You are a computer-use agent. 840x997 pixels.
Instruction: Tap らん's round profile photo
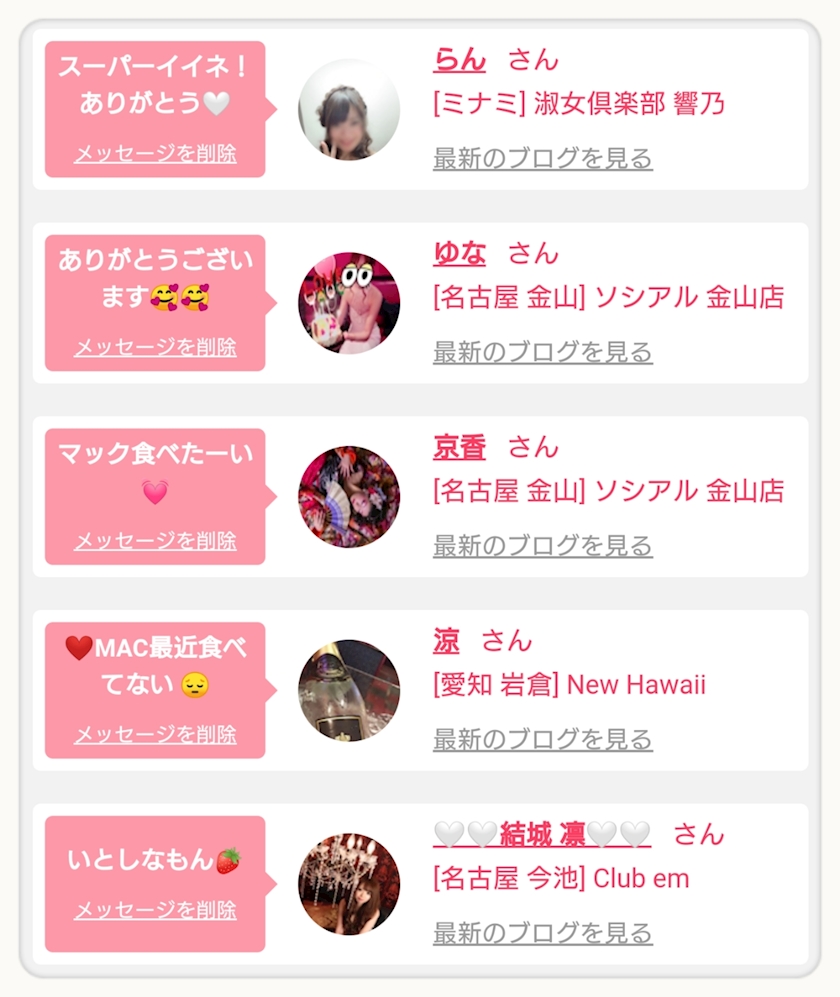349,109
